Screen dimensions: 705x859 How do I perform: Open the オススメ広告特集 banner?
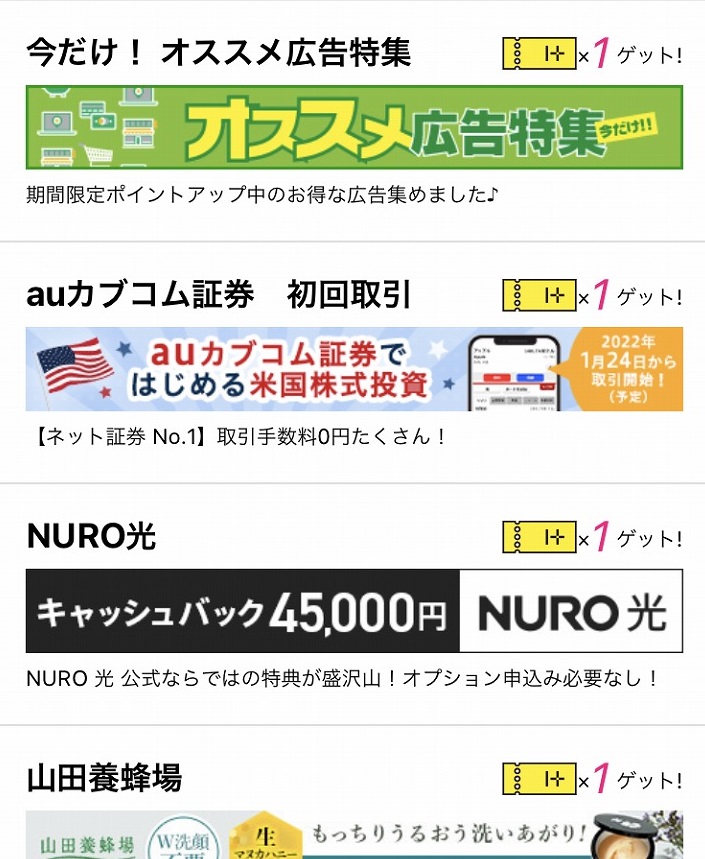(354, 127)
